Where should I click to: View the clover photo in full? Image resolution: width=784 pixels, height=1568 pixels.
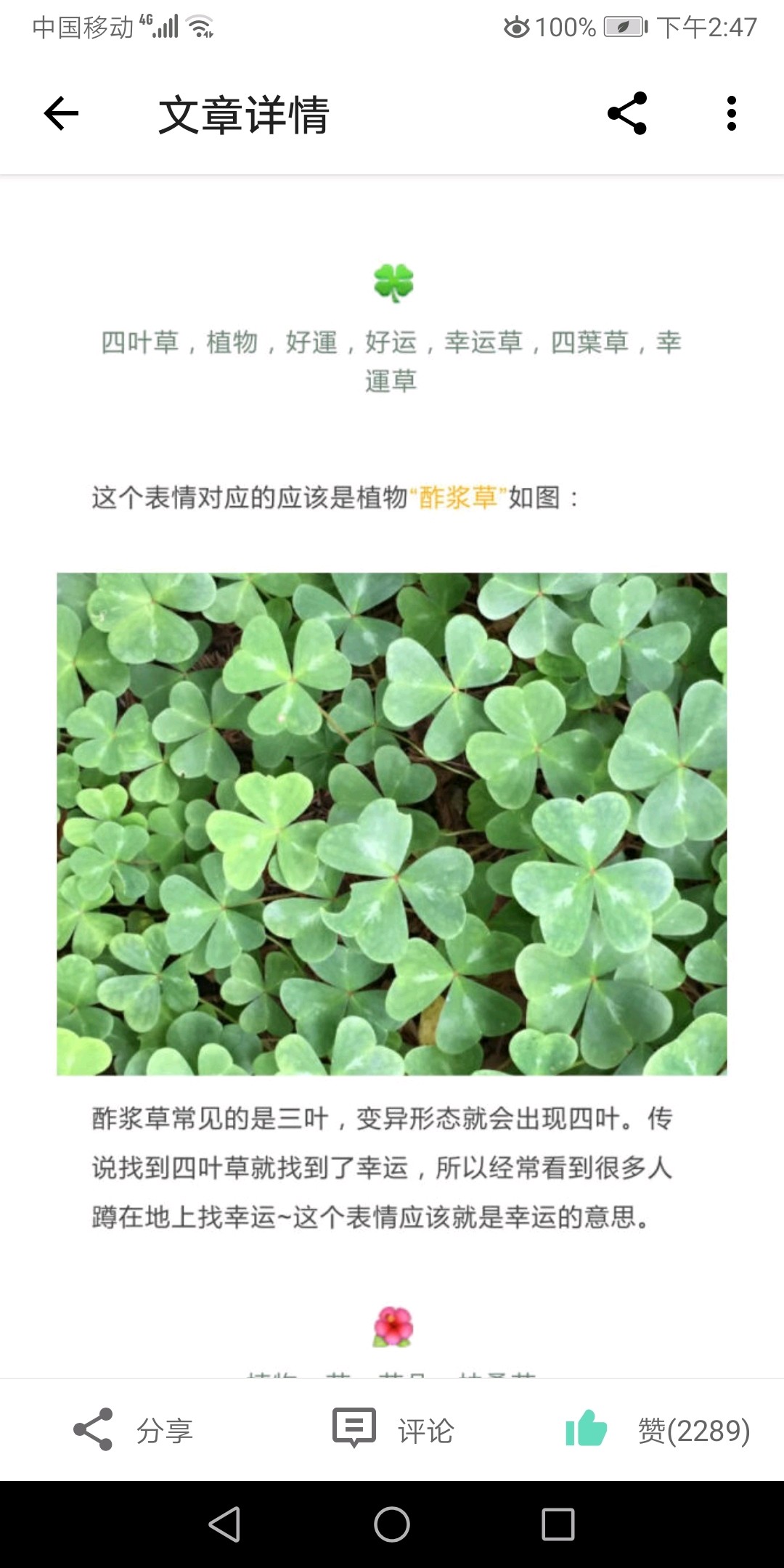point(392,824)
